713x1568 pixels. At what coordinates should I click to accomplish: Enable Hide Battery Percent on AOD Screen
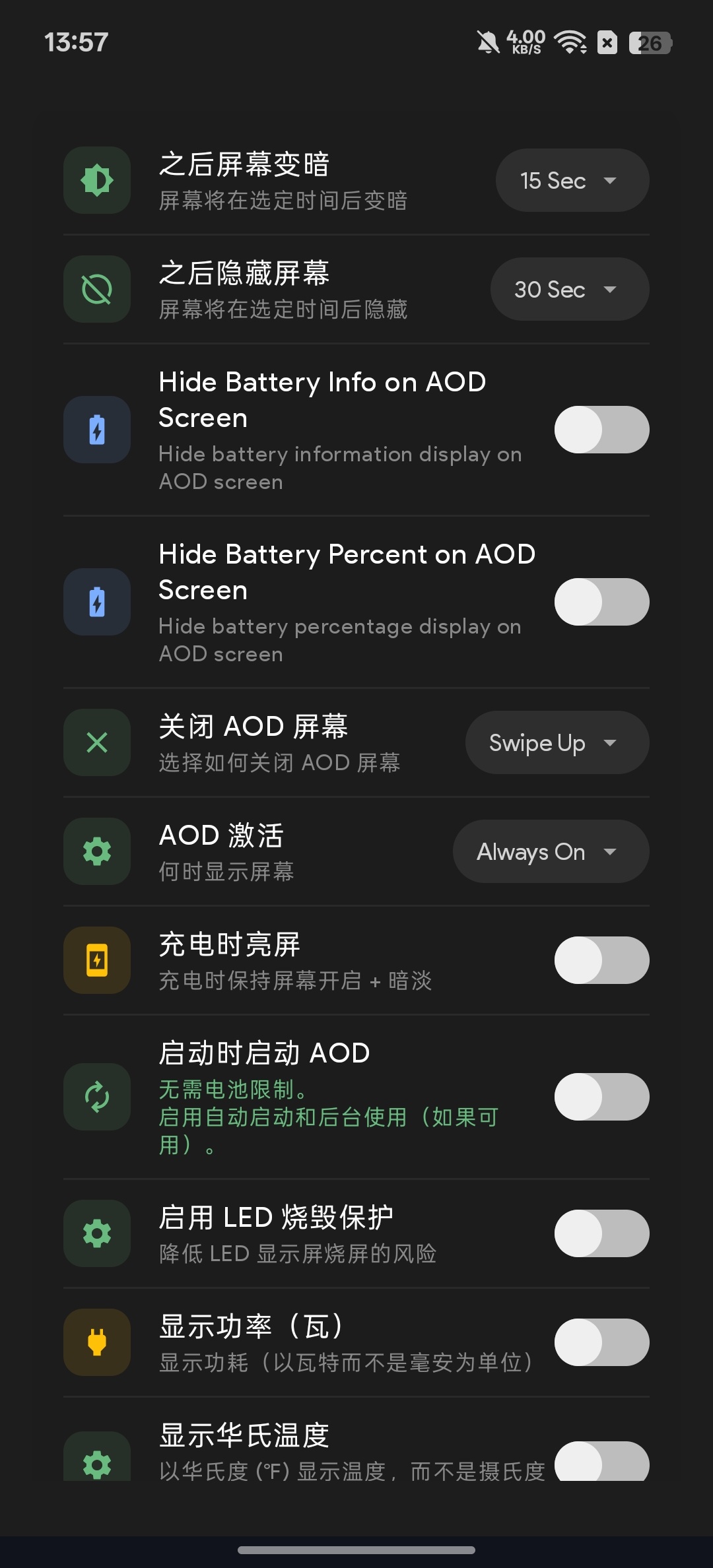tap(602, 602)
